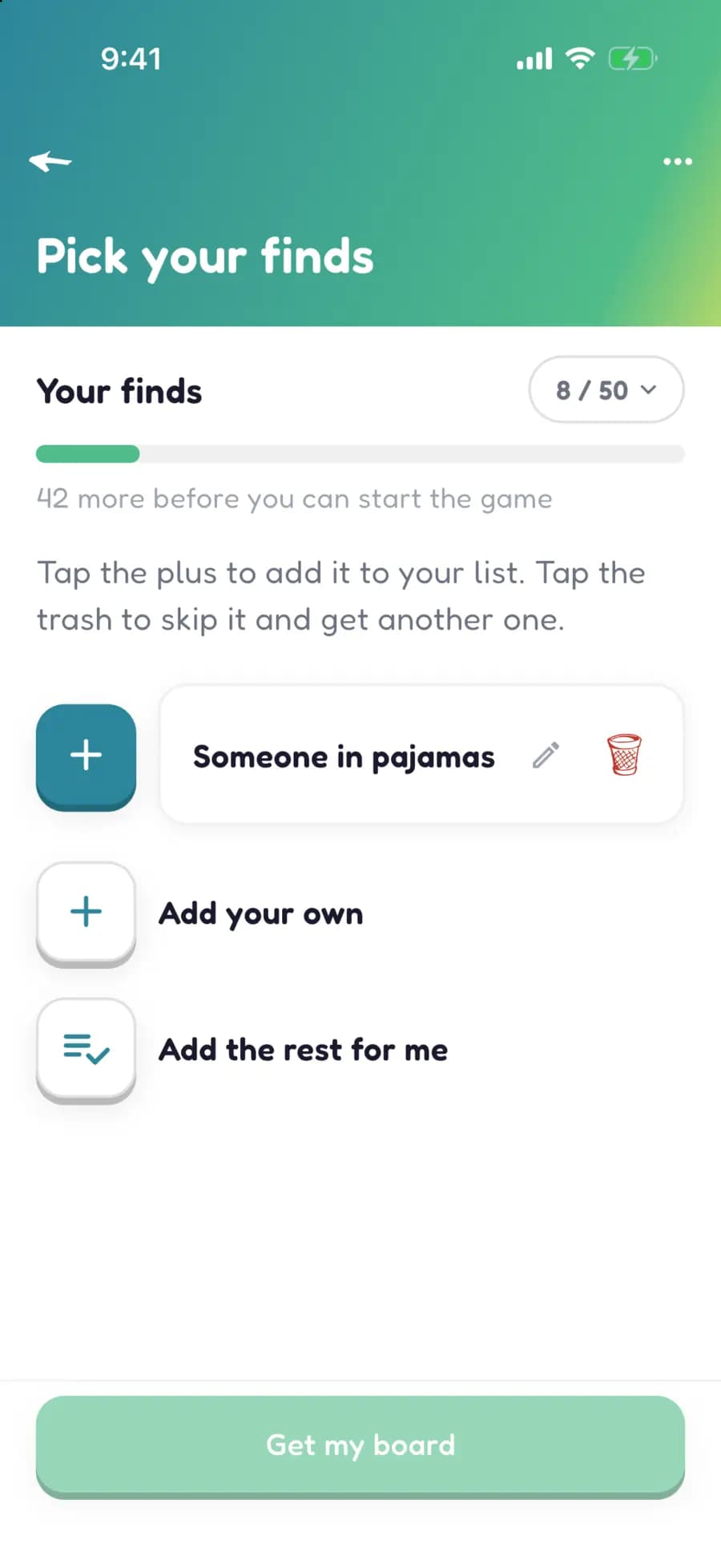Expand the 8 / 50 finds dropdown

click(606, 389)
